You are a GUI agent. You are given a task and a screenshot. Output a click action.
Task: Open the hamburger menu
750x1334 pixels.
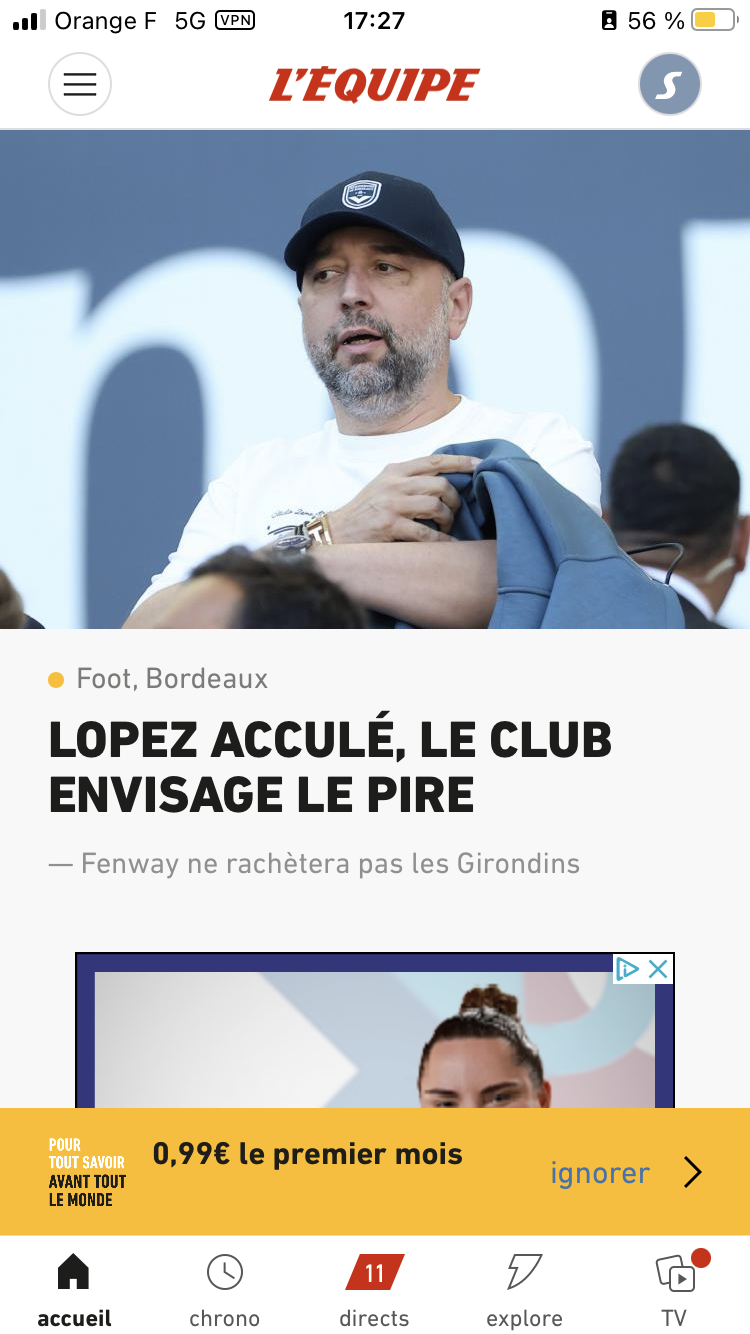pyautogui.click(x=80, y=85)
